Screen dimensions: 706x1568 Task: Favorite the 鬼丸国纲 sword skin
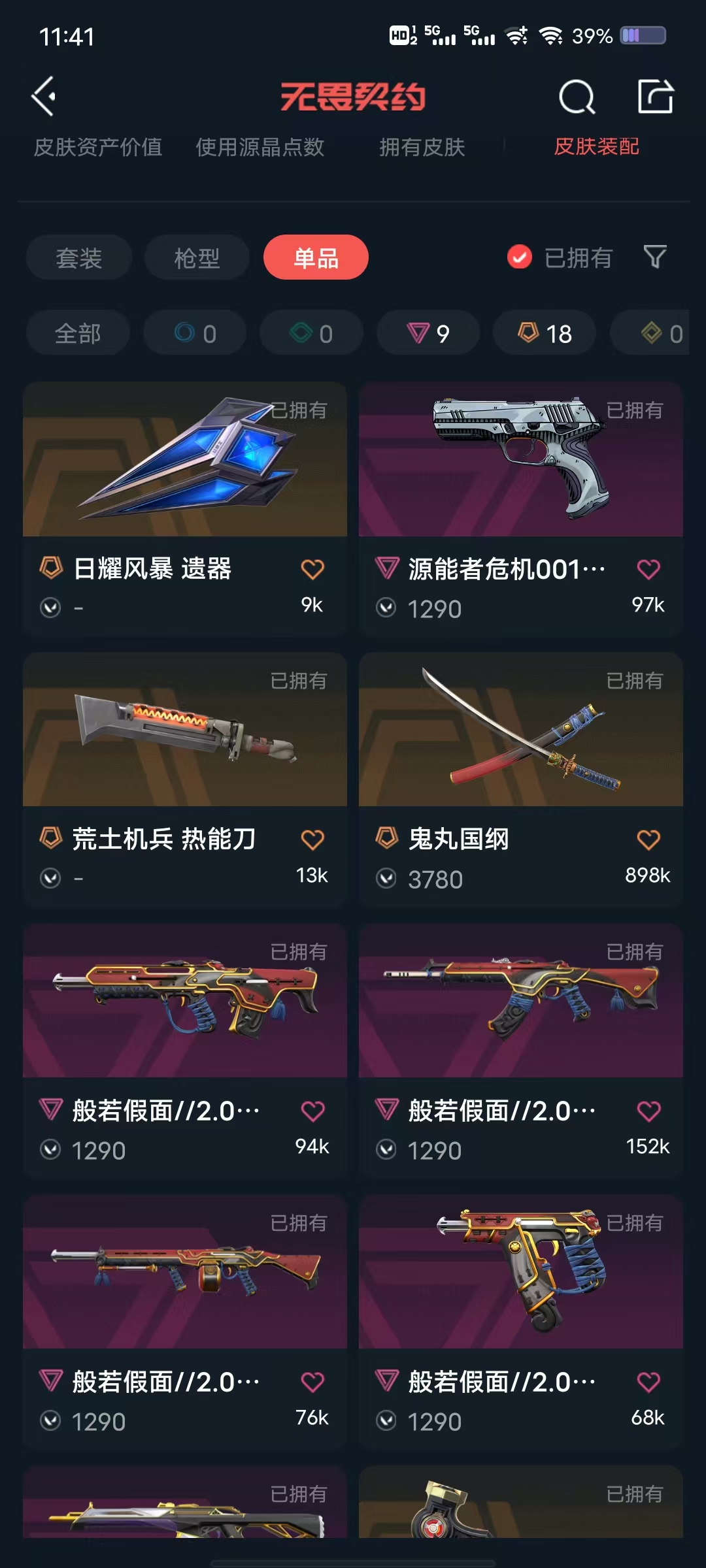[648, 840]
